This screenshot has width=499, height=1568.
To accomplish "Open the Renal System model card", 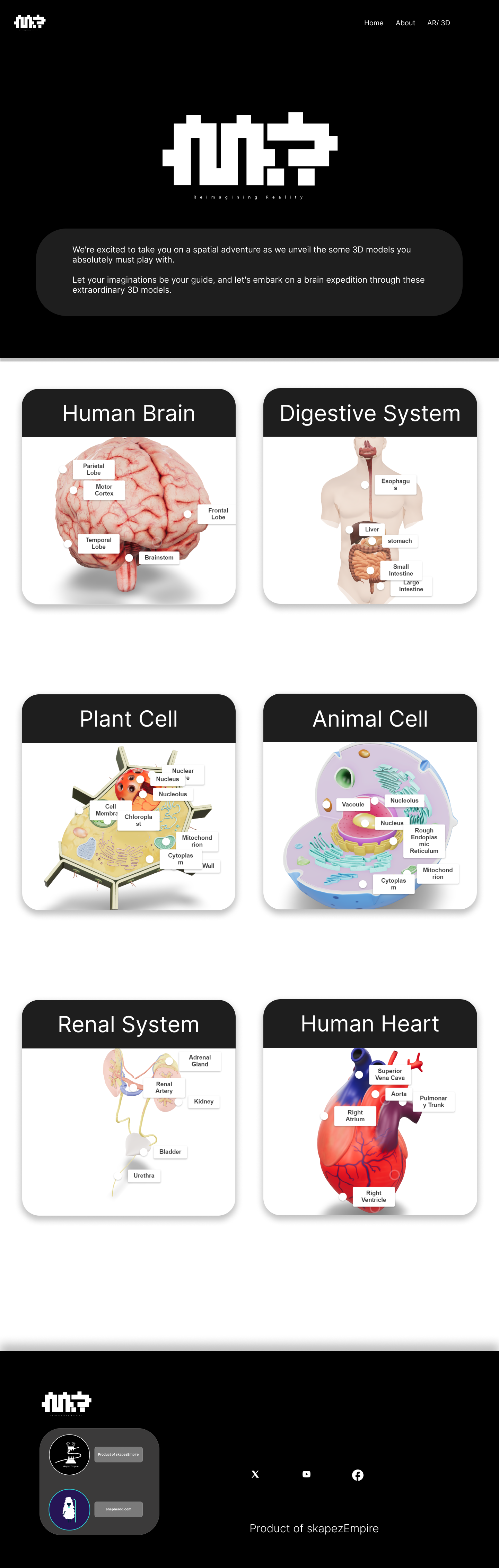I will coord(129,1107).
